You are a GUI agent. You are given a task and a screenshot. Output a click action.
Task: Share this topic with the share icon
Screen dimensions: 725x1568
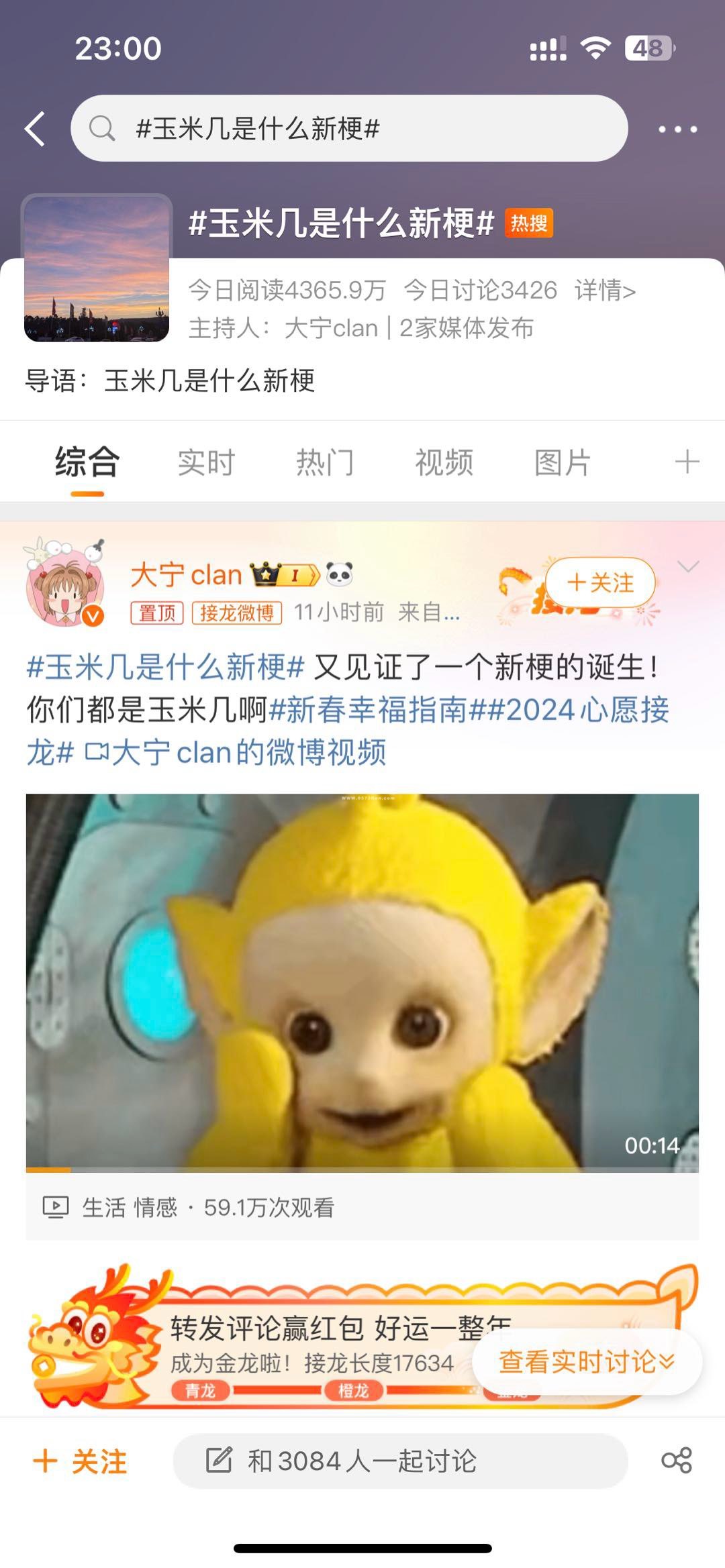(677, 1461)
